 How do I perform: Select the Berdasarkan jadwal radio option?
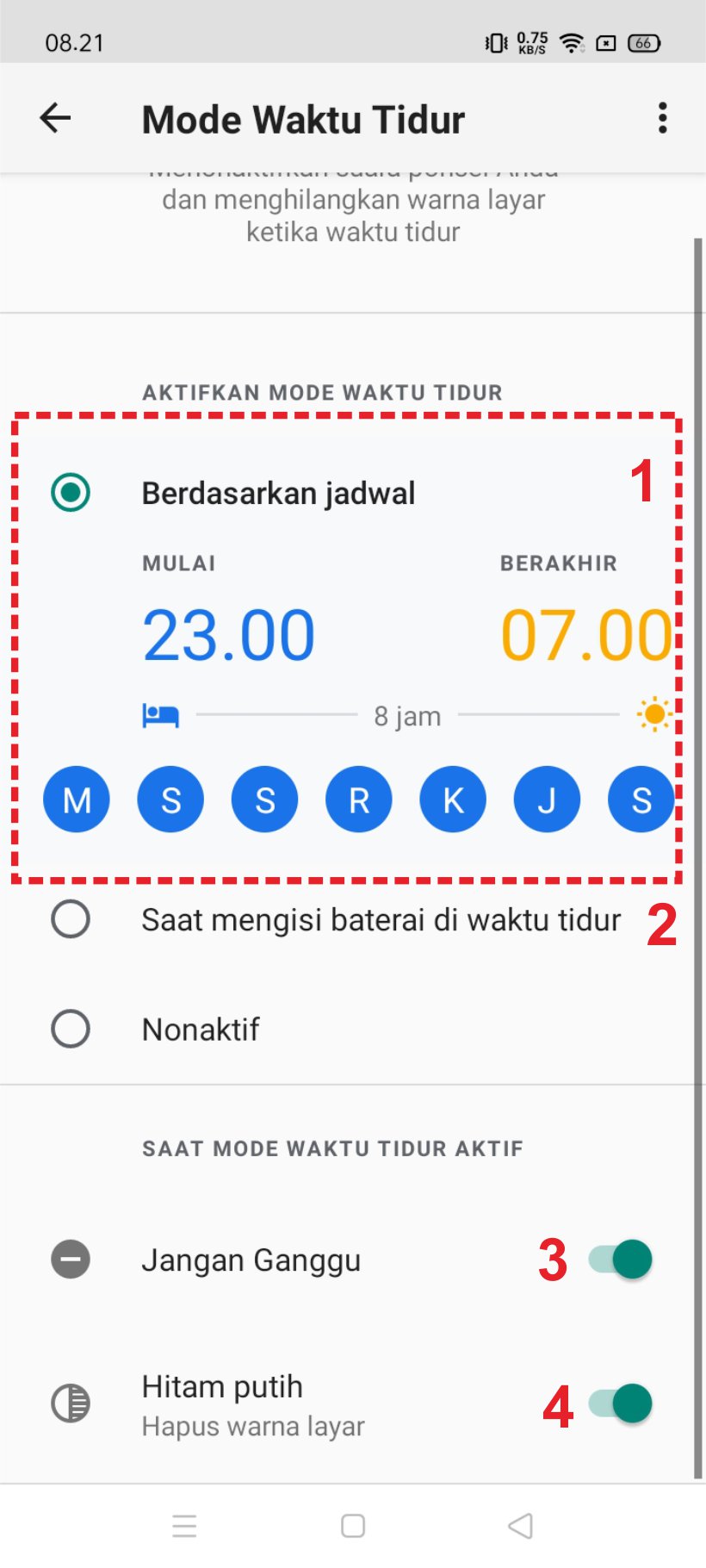(x=71, y=493)
